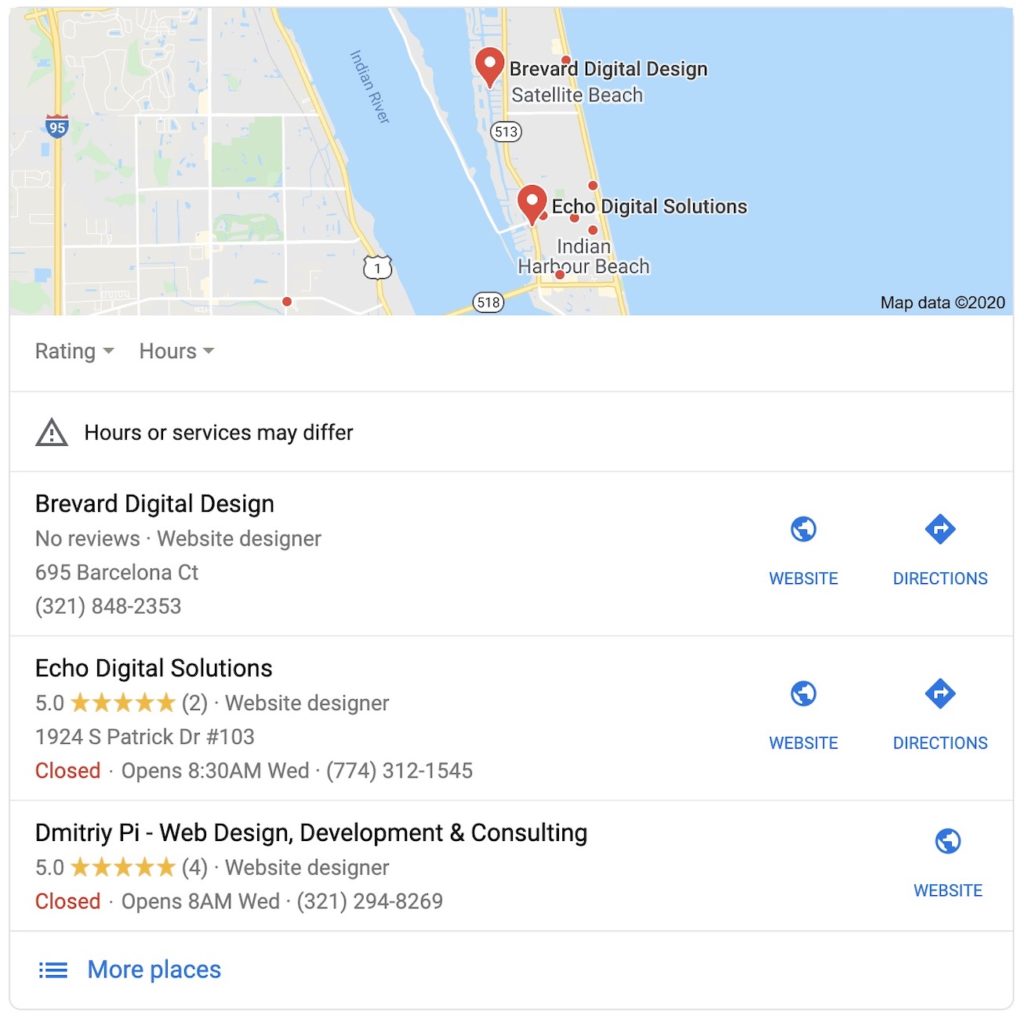
Task: Visit the Brevard Digital Design website
Action: 803,549
